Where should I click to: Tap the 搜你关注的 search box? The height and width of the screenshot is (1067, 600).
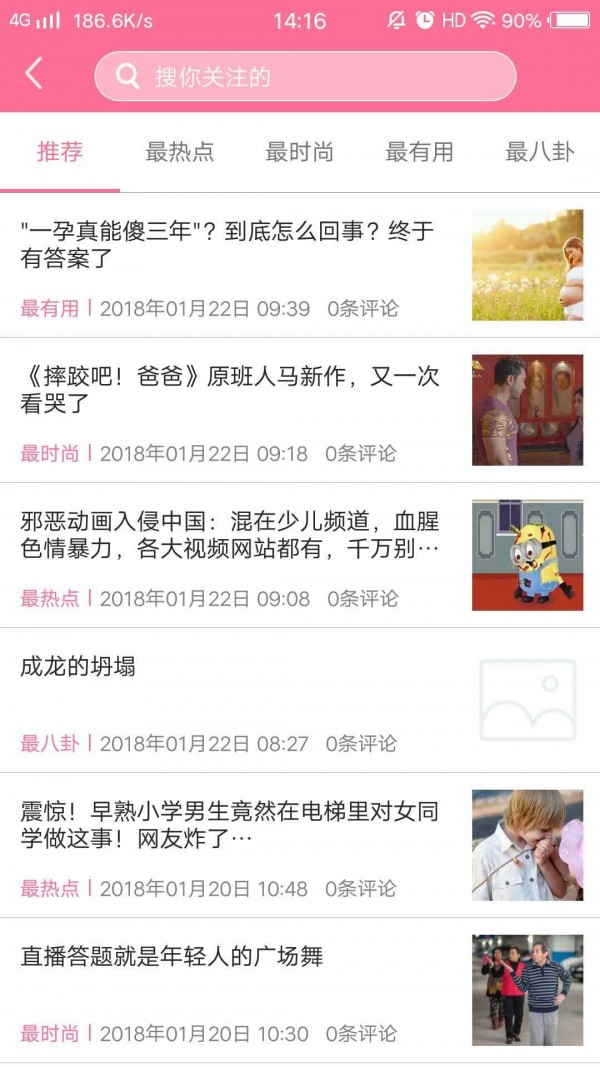305,77
